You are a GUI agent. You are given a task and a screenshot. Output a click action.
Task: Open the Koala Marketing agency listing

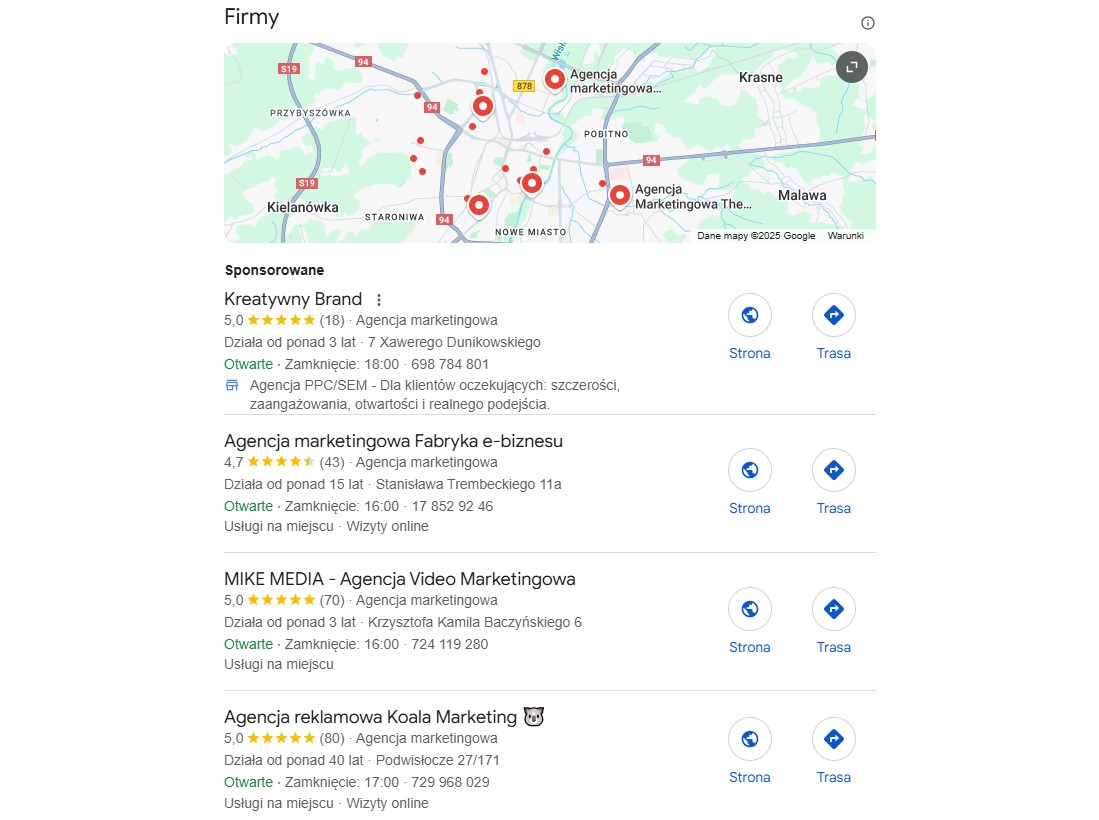coord(384,717)
